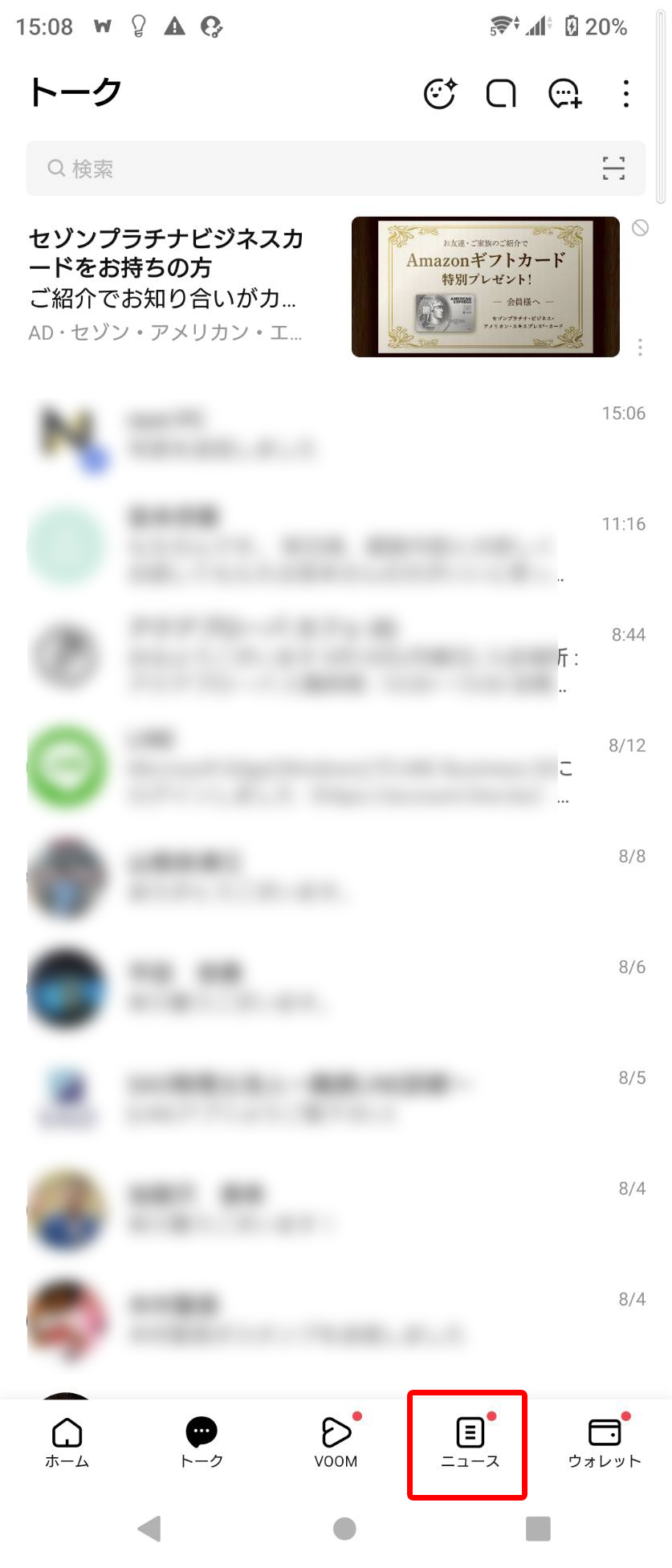Open the QR code scanner
This screenshot has height=1568, width=672.
(613, 169)
